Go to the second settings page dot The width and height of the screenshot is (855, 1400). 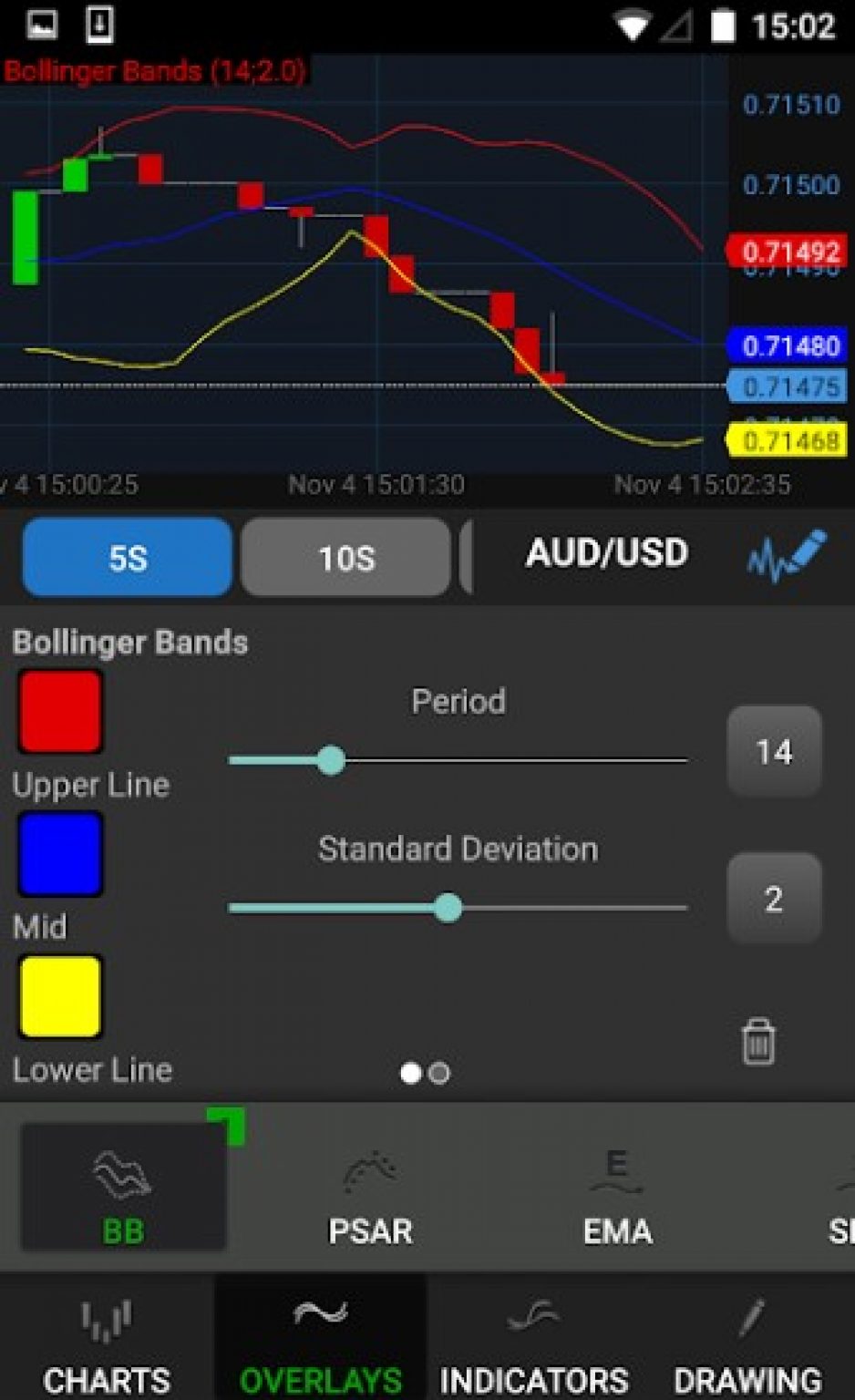[x=439, y=1074]
